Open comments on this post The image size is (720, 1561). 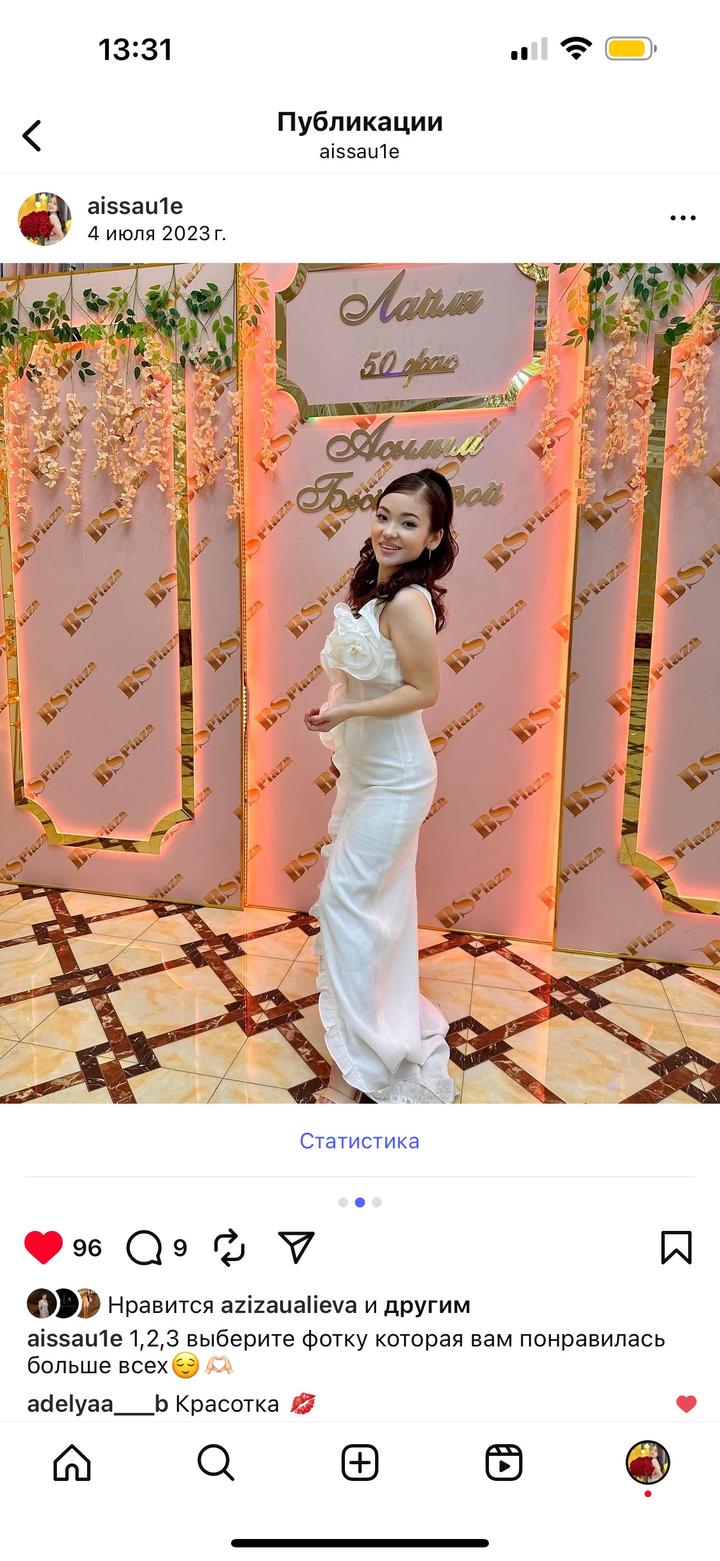[x=145, y=1247]
